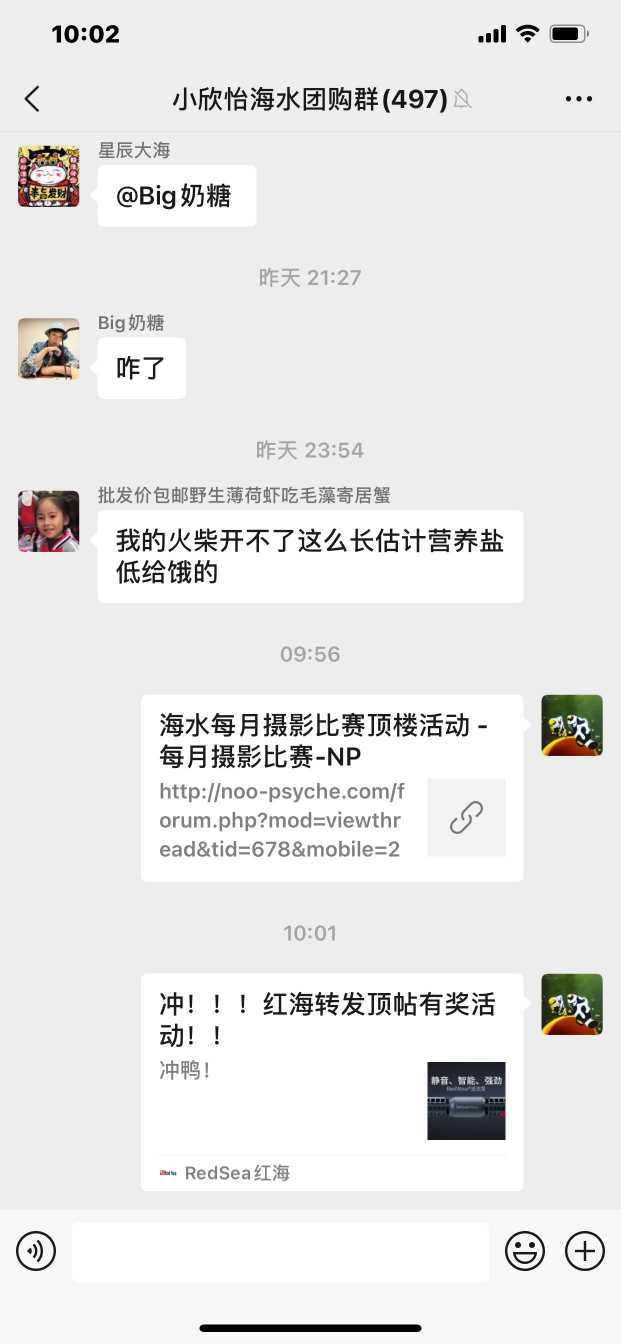Open the noo-psyche.com photo contest link card
Screen dimensions: 621x1344
point(331,788)
